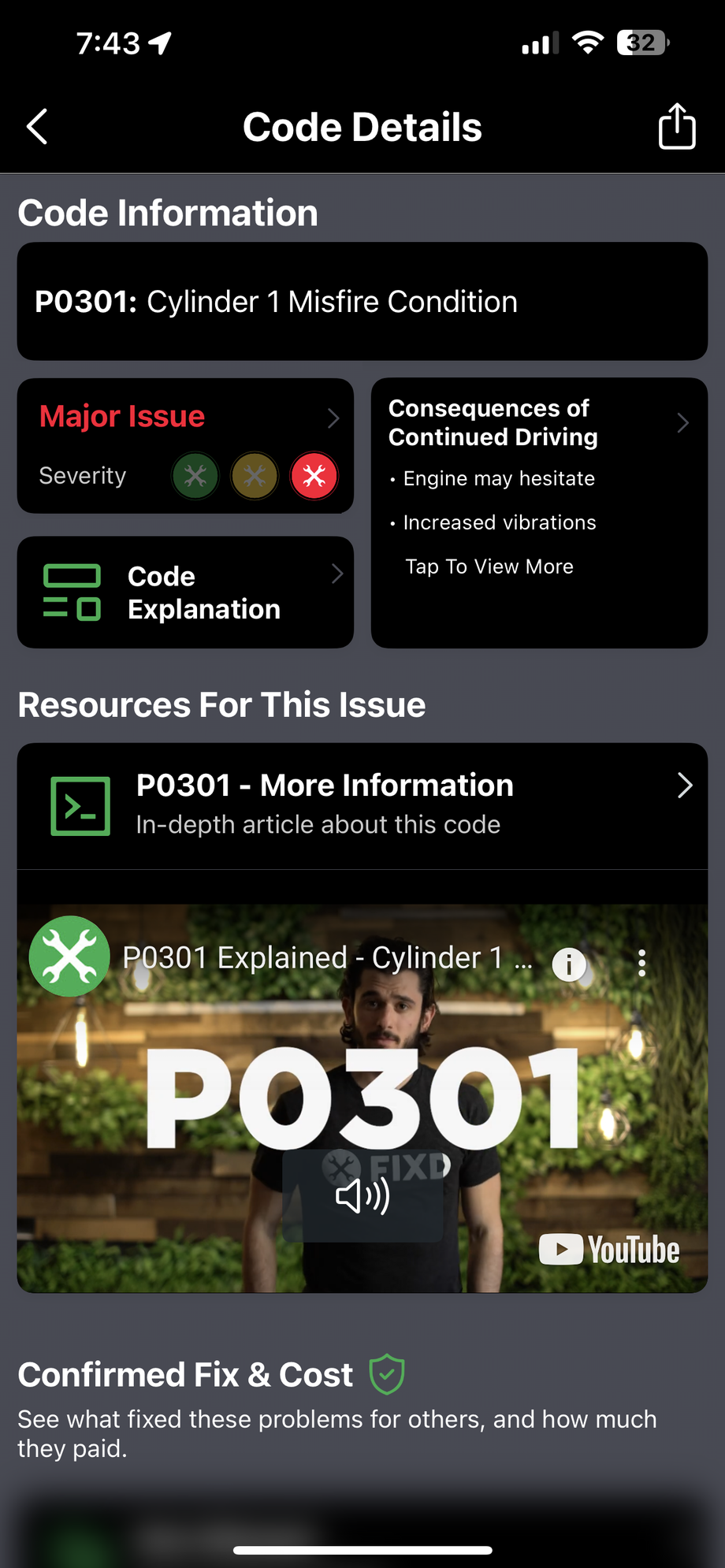This screenshot has height=1568, width=725.
Task: Watch the video on YouTube
Action: (x=609, y=1250)
